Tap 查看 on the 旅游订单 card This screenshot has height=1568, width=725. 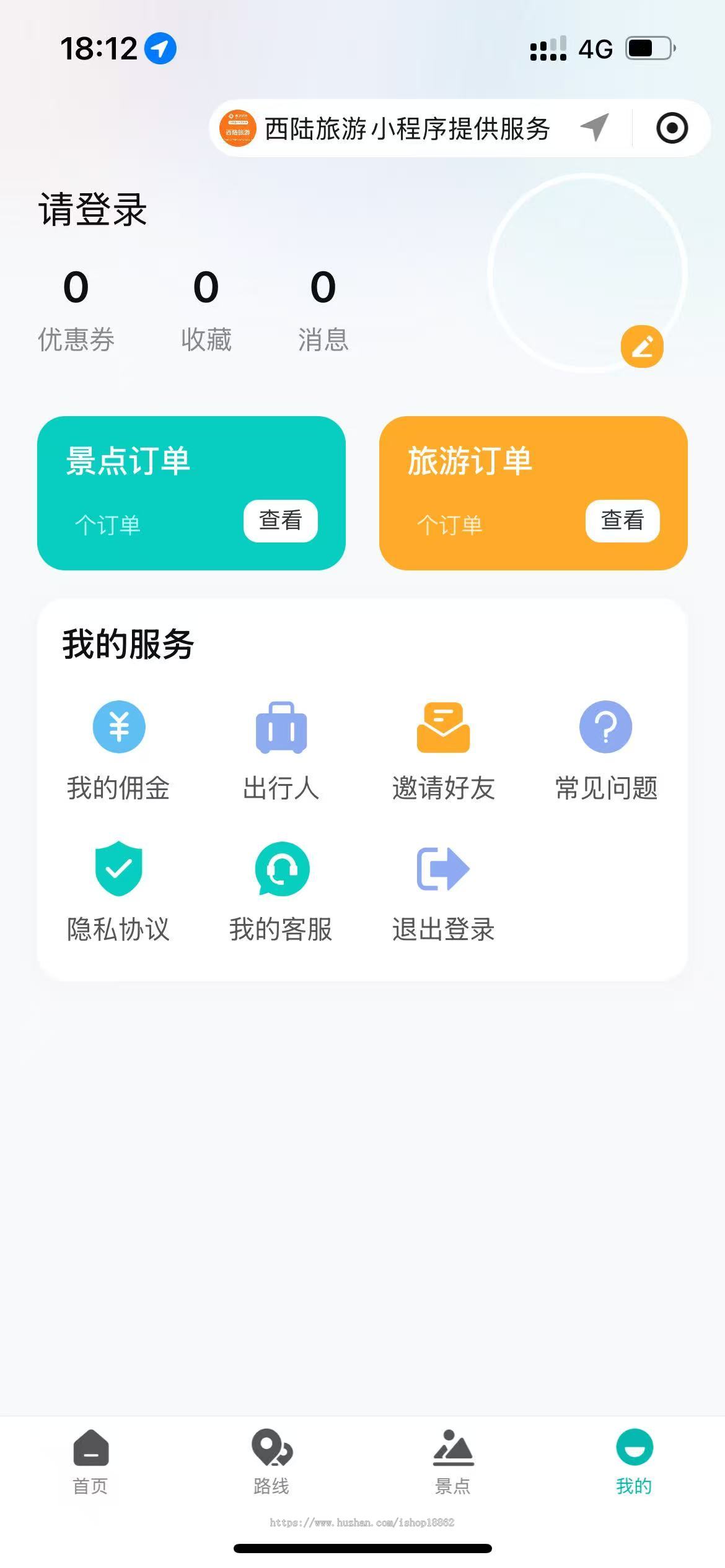[622, 521]
